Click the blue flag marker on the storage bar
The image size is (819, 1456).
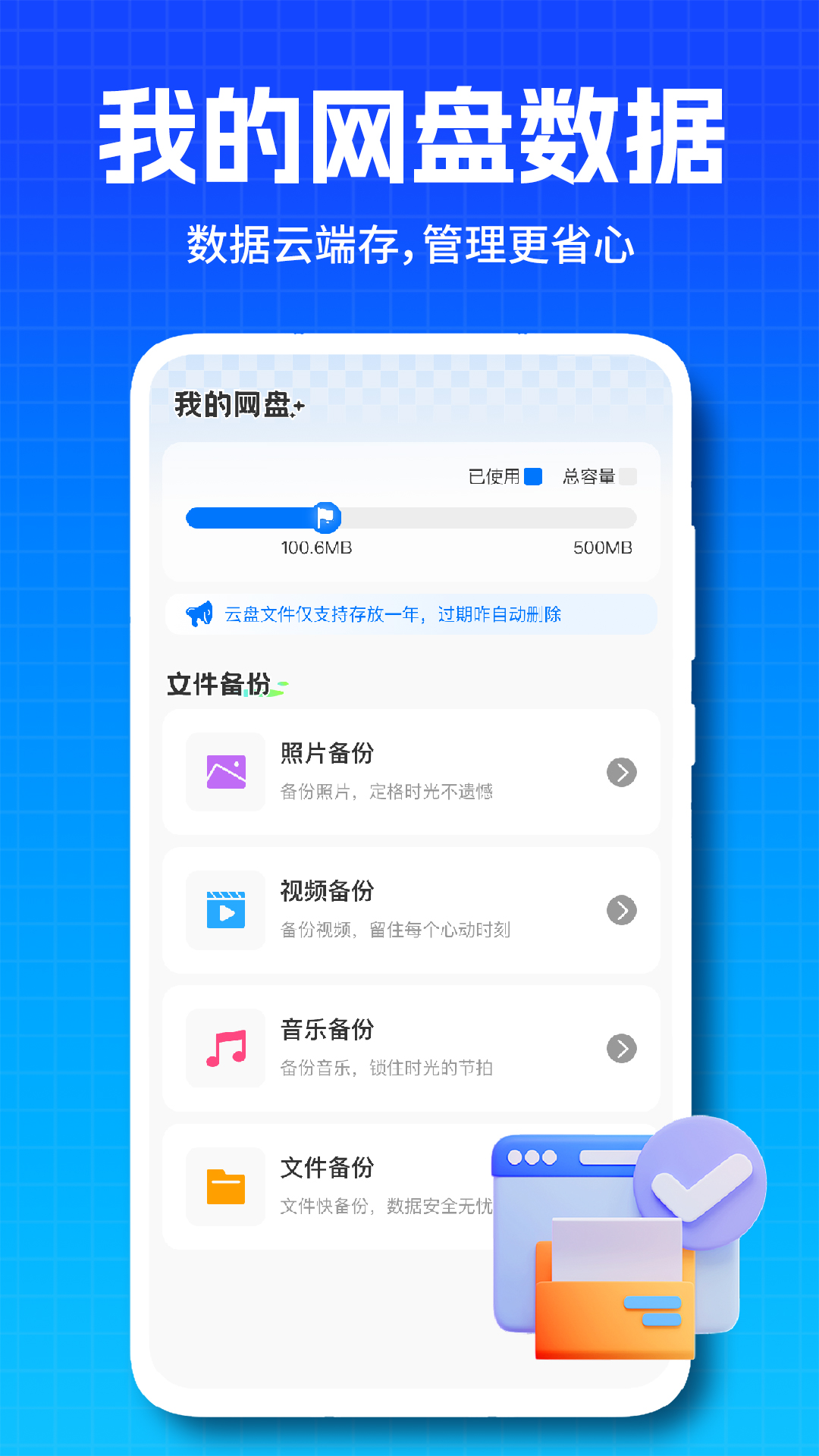tap(328, 516)
